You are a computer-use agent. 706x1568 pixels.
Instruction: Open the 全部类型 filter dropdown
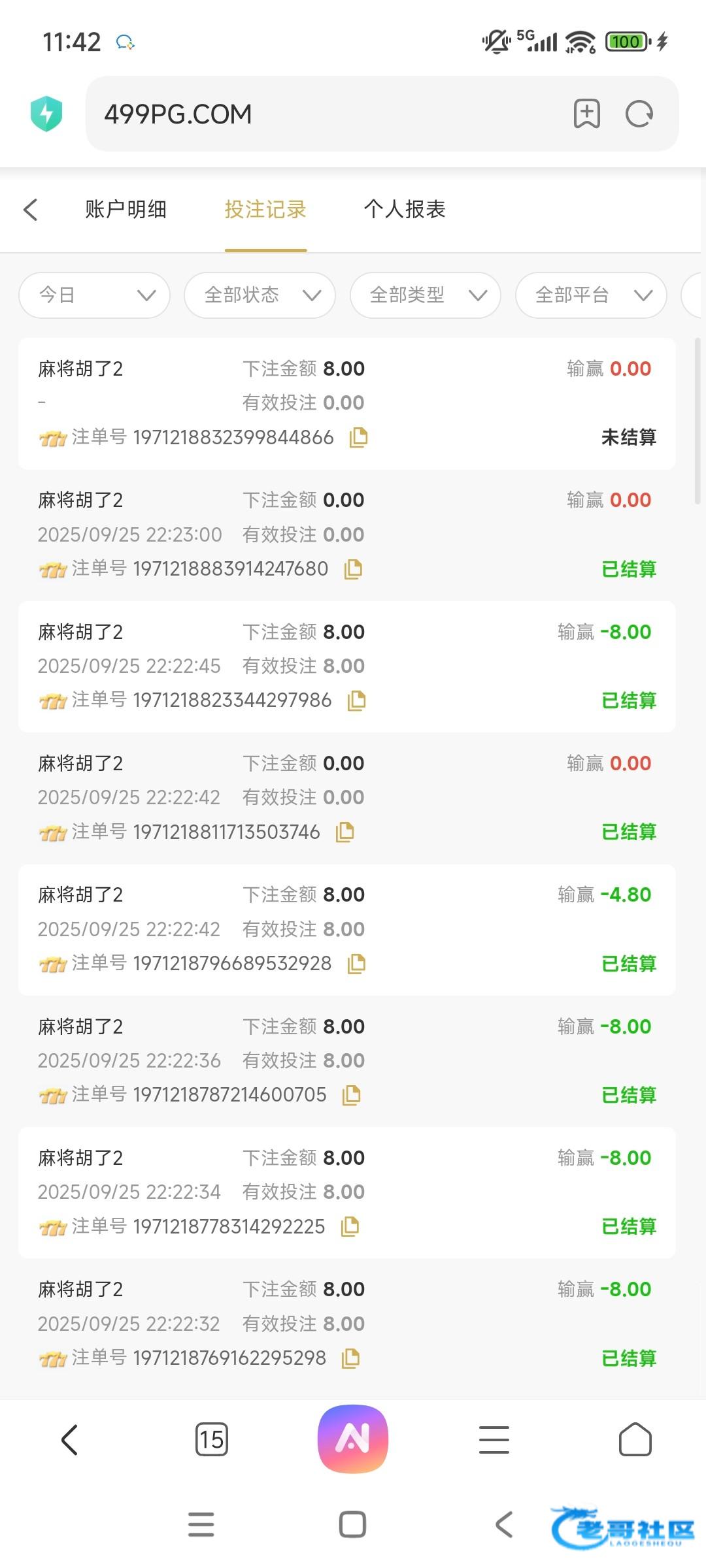pyautogui.click(x=426, y=295)
